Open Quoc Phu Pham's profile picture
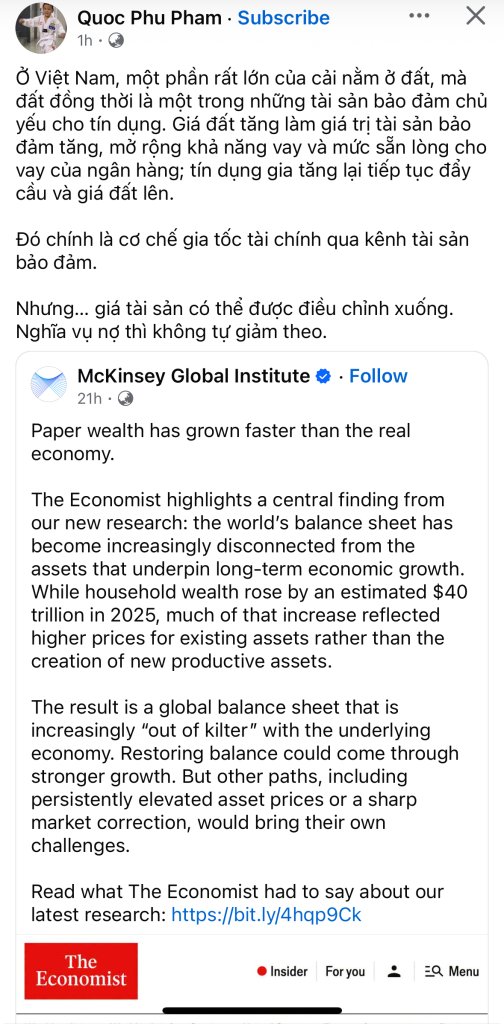Screen dimensions: 504x1024 [41, 28]
